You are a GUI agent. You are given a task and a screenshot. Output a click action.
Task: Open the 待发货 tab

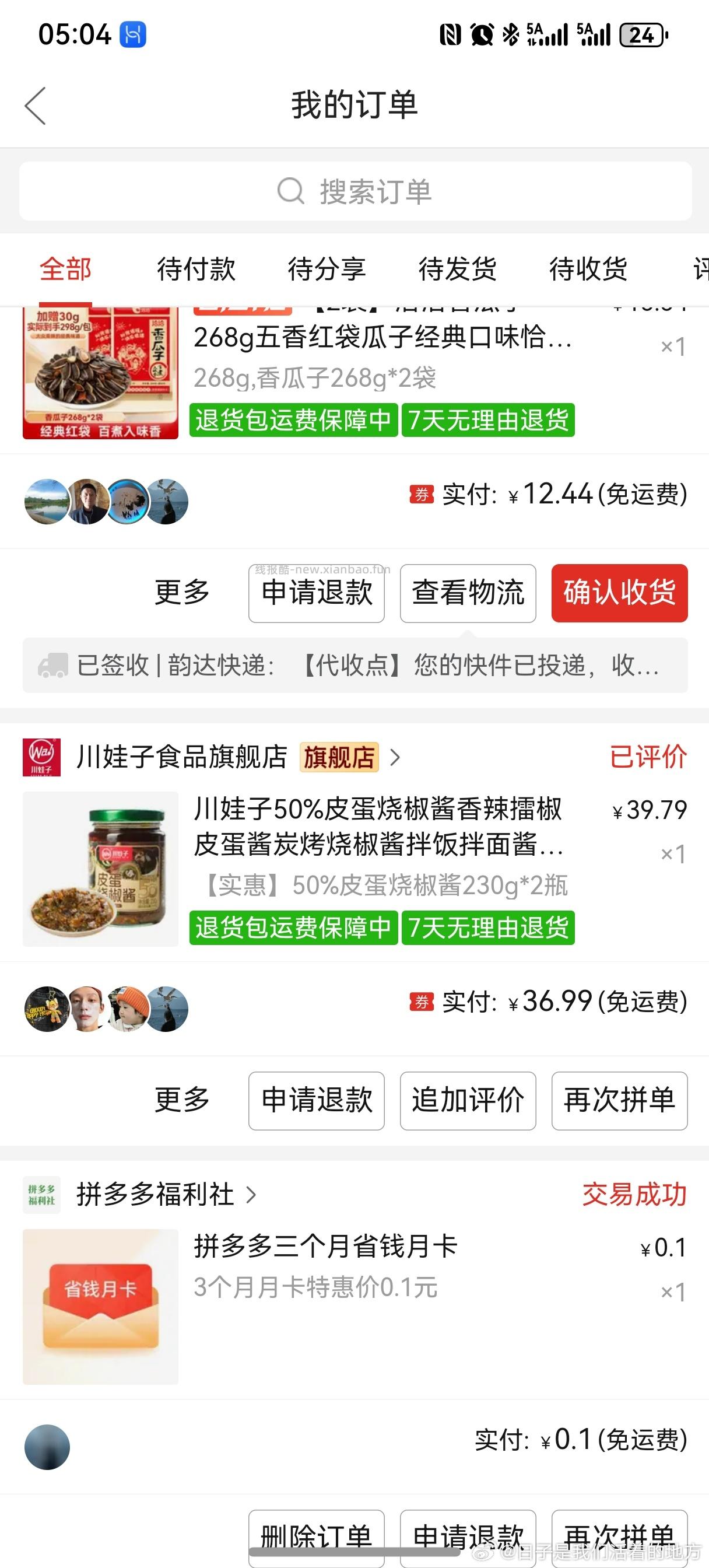[x=457, y=269]
